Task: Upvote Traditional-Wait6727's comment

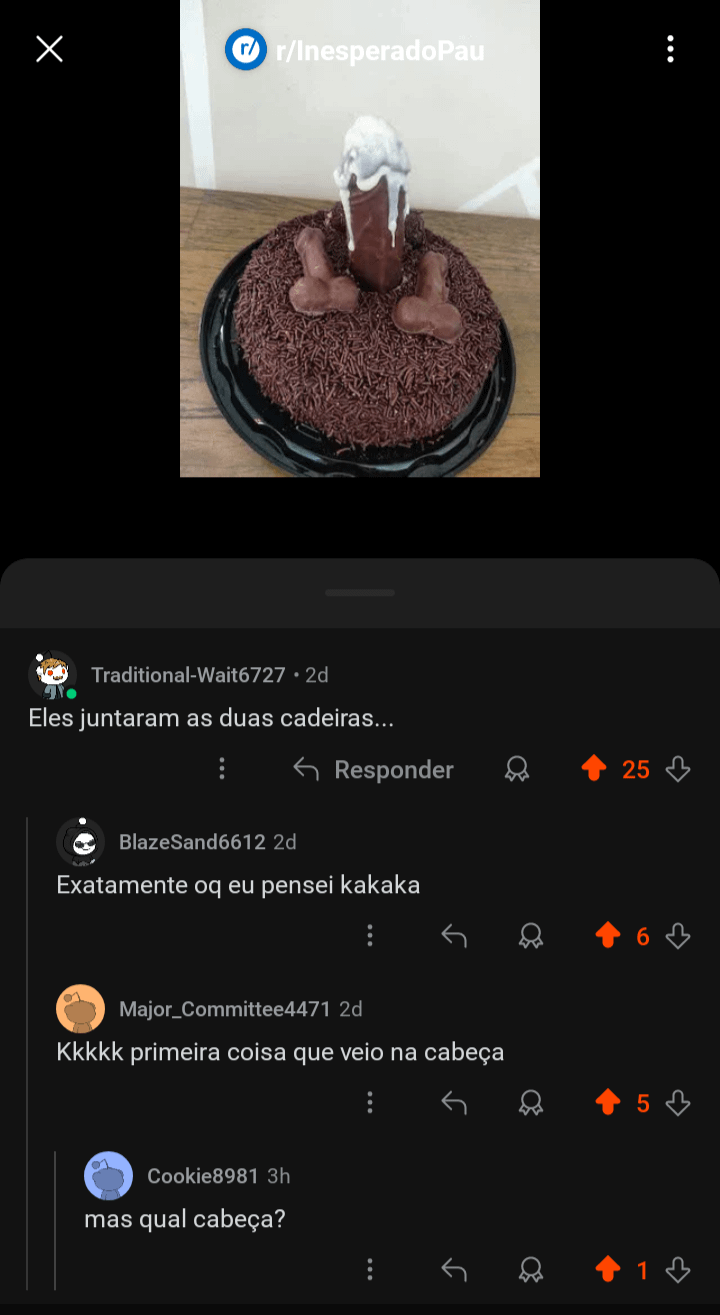Action: coord(594,769)
